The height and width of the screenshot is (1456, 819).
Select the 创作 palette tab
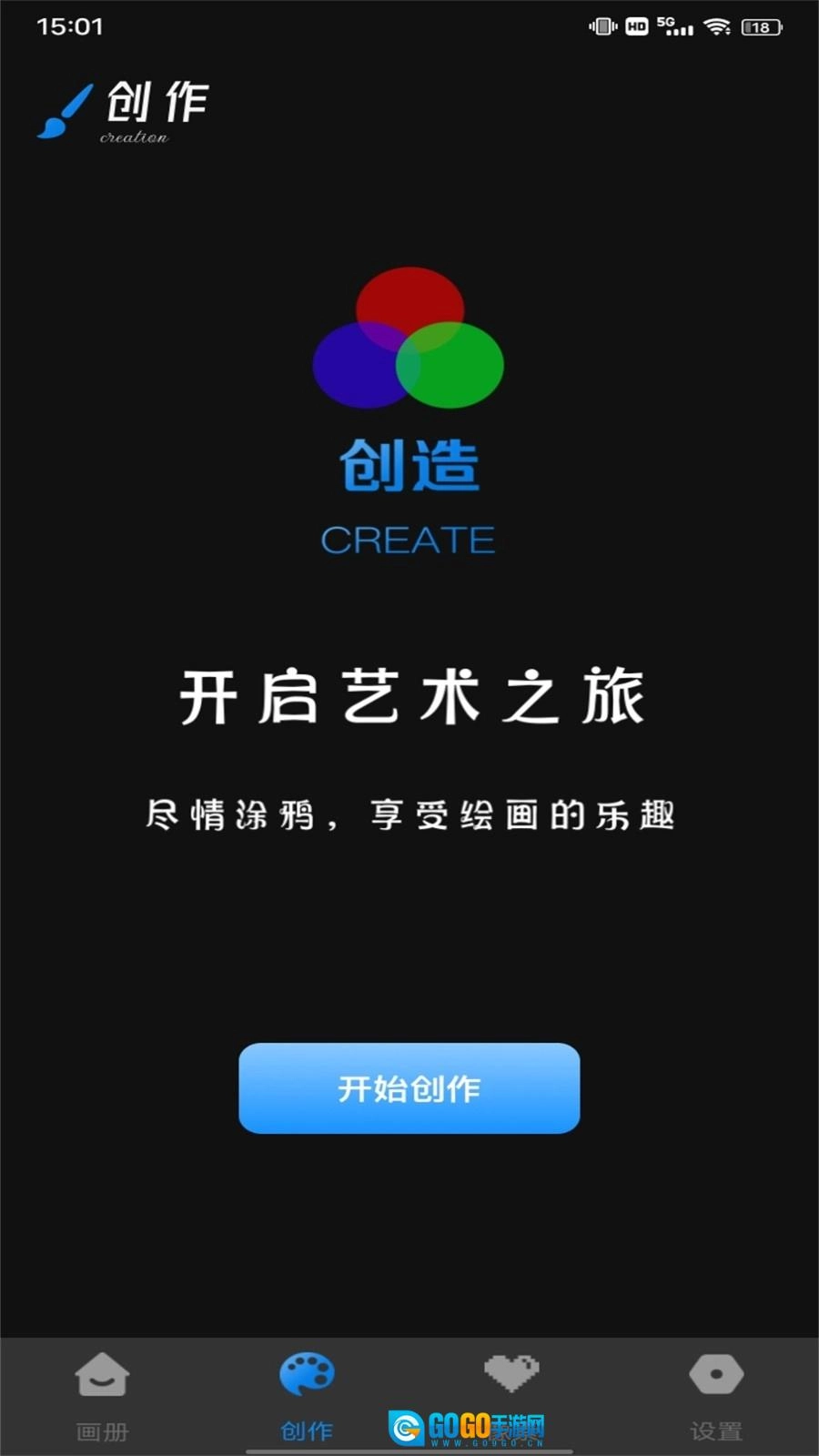coord(307,1394)
